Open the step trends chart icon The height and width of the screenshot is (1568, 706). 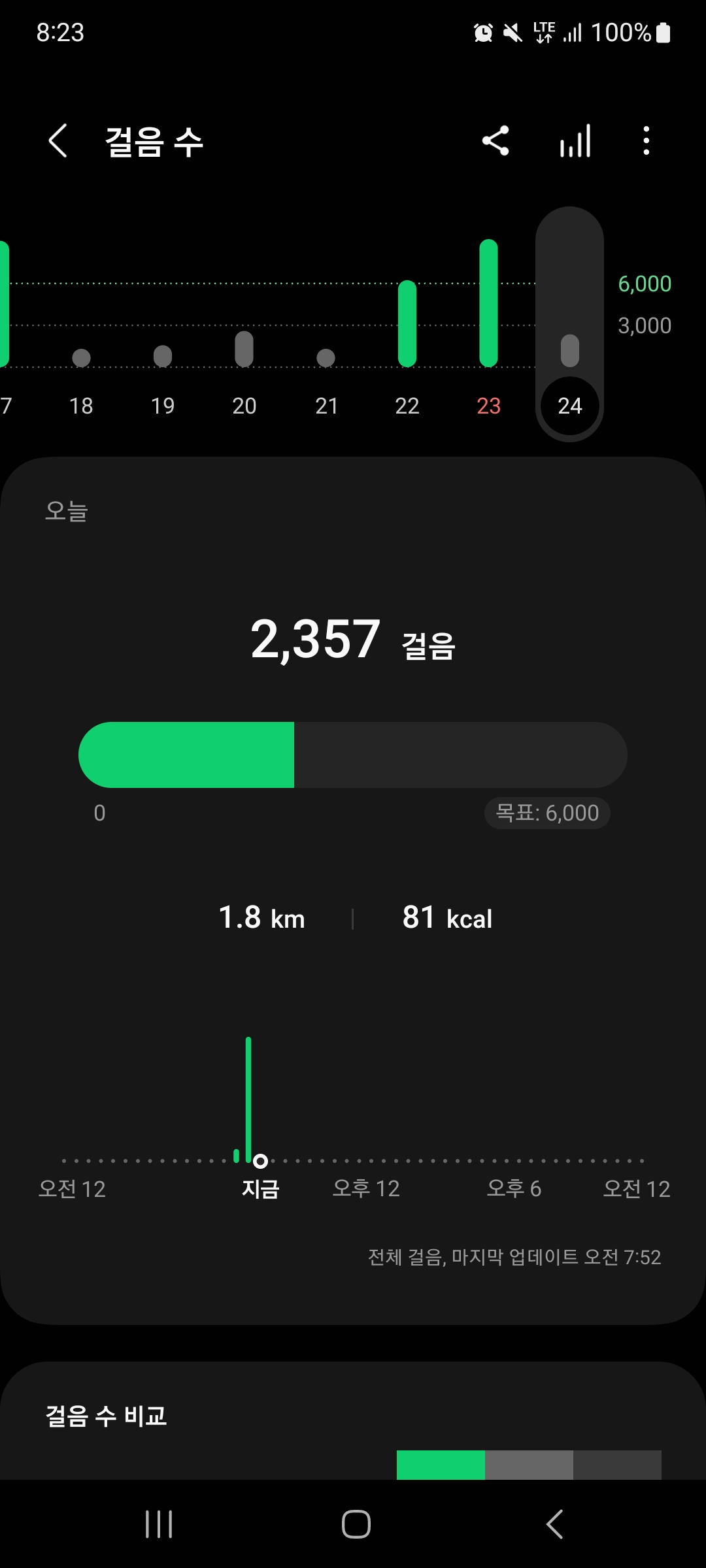(575, 141)
